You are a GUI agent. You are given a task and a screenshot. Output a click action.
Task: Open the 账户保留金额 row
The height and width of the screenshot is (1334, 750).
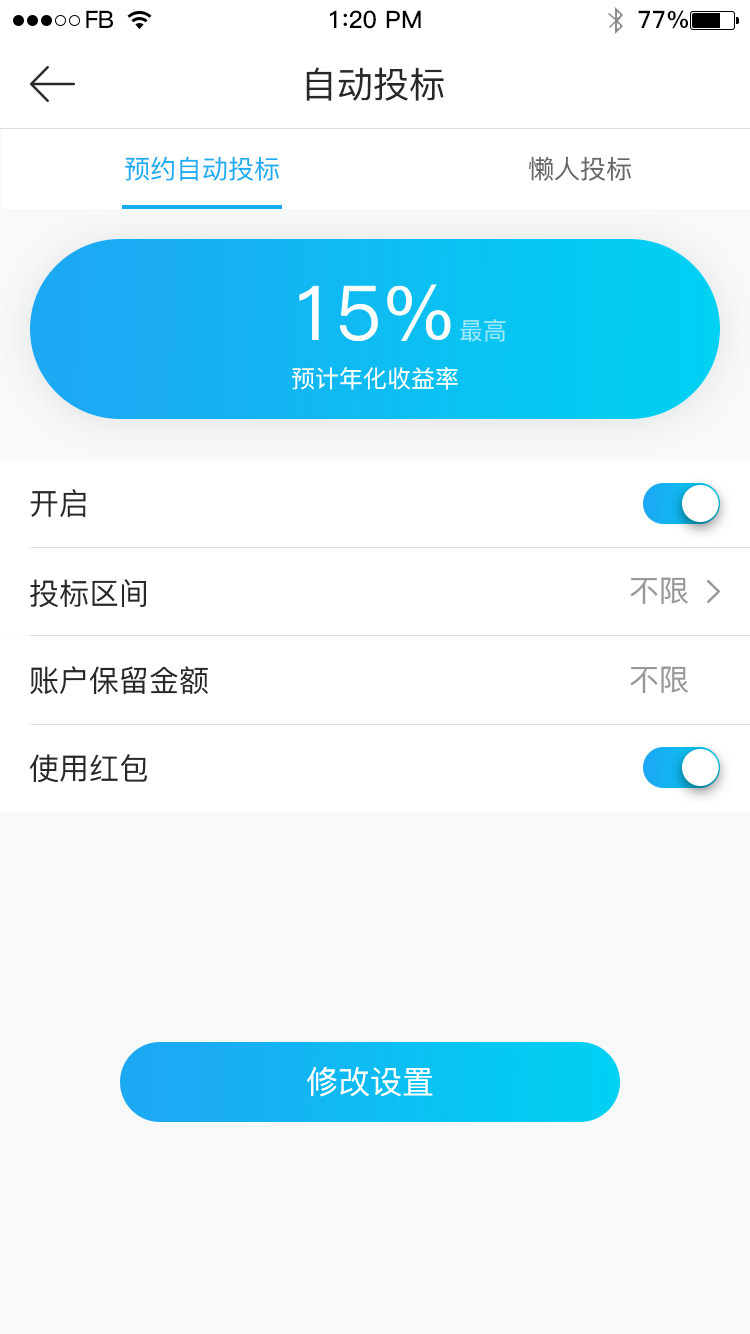point(375,680)
